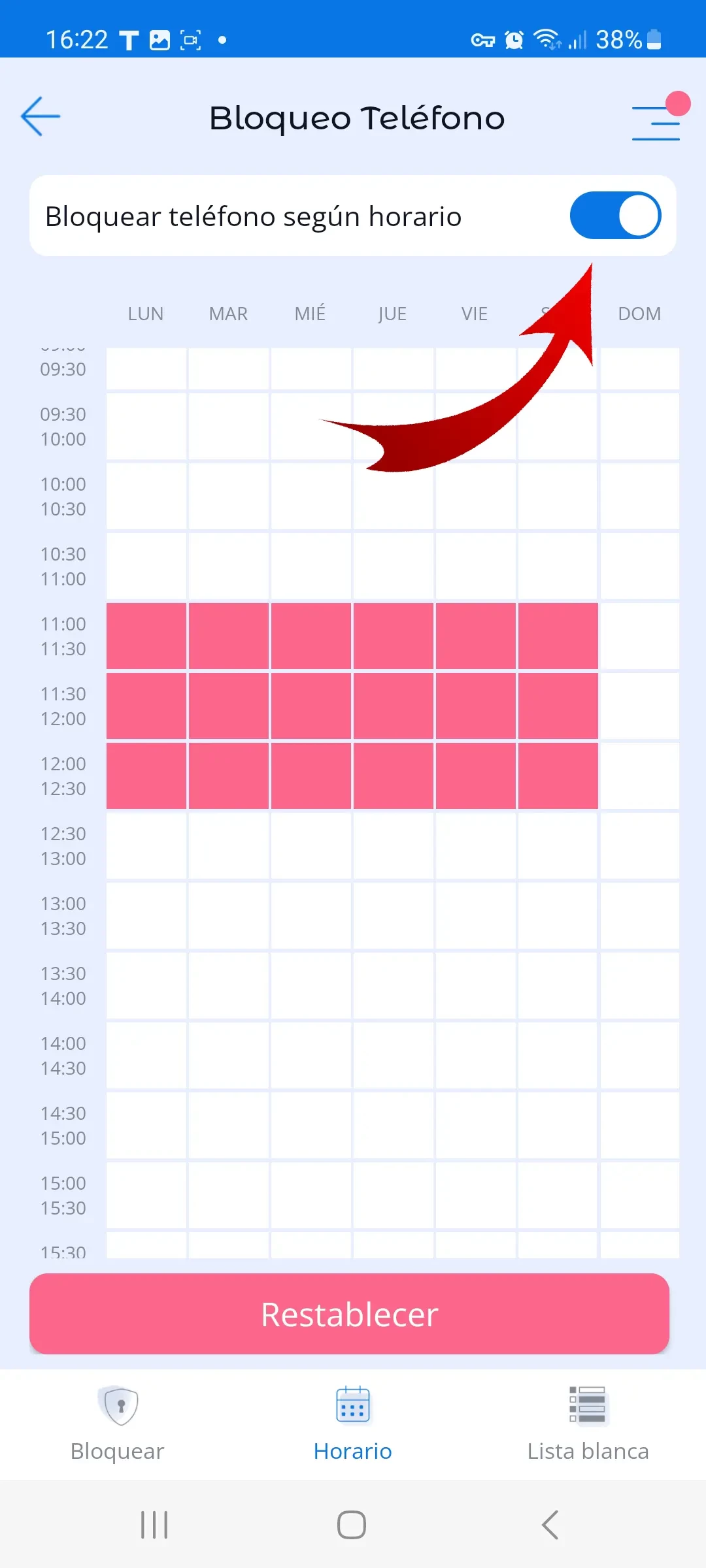Unblock Thursday's 12:00-12:30 slot

point(393,776)
